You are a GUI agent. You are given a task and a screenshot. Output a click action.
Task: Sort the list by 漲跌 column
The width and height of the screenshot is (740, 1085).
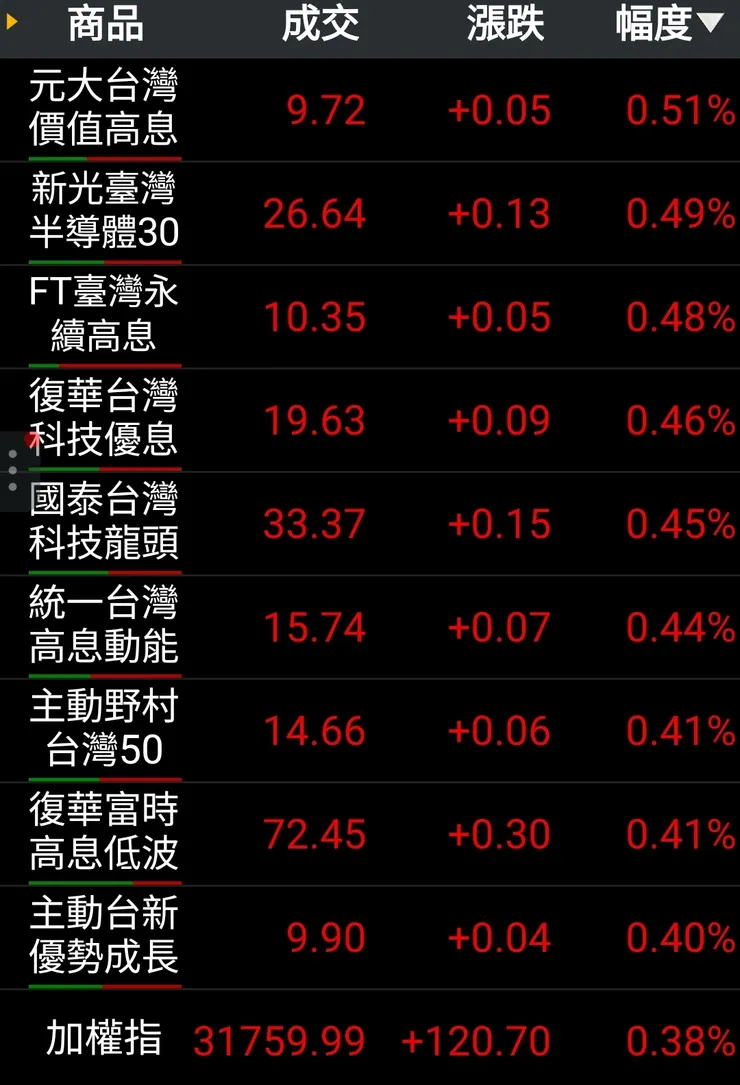click(505, 24)
